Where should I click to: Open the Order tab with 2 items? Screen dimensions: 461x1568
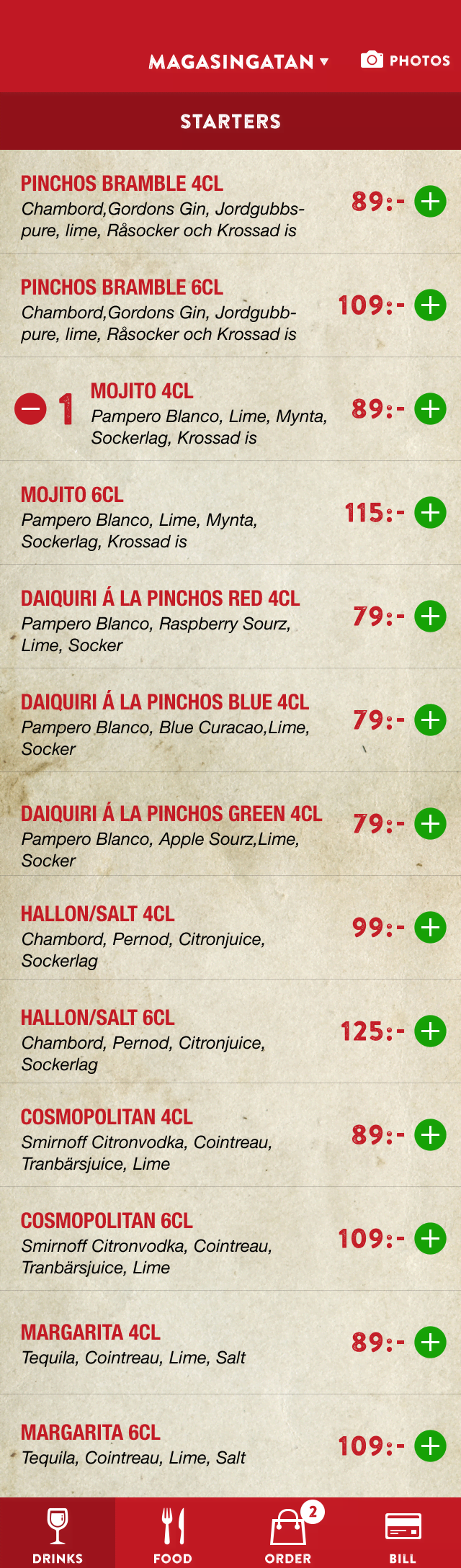[288, 1533]
